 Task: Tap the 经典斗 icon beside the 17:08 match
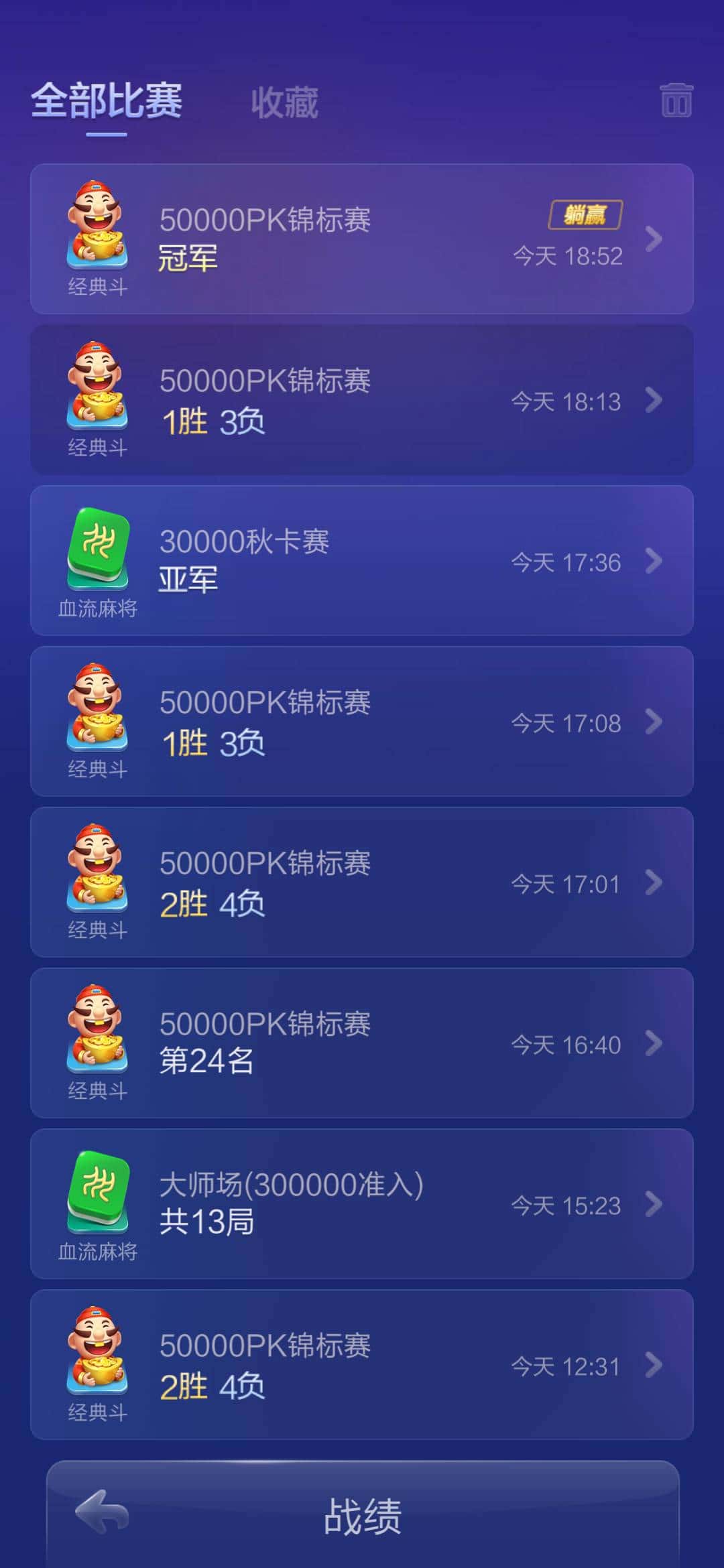coord(97,710)
